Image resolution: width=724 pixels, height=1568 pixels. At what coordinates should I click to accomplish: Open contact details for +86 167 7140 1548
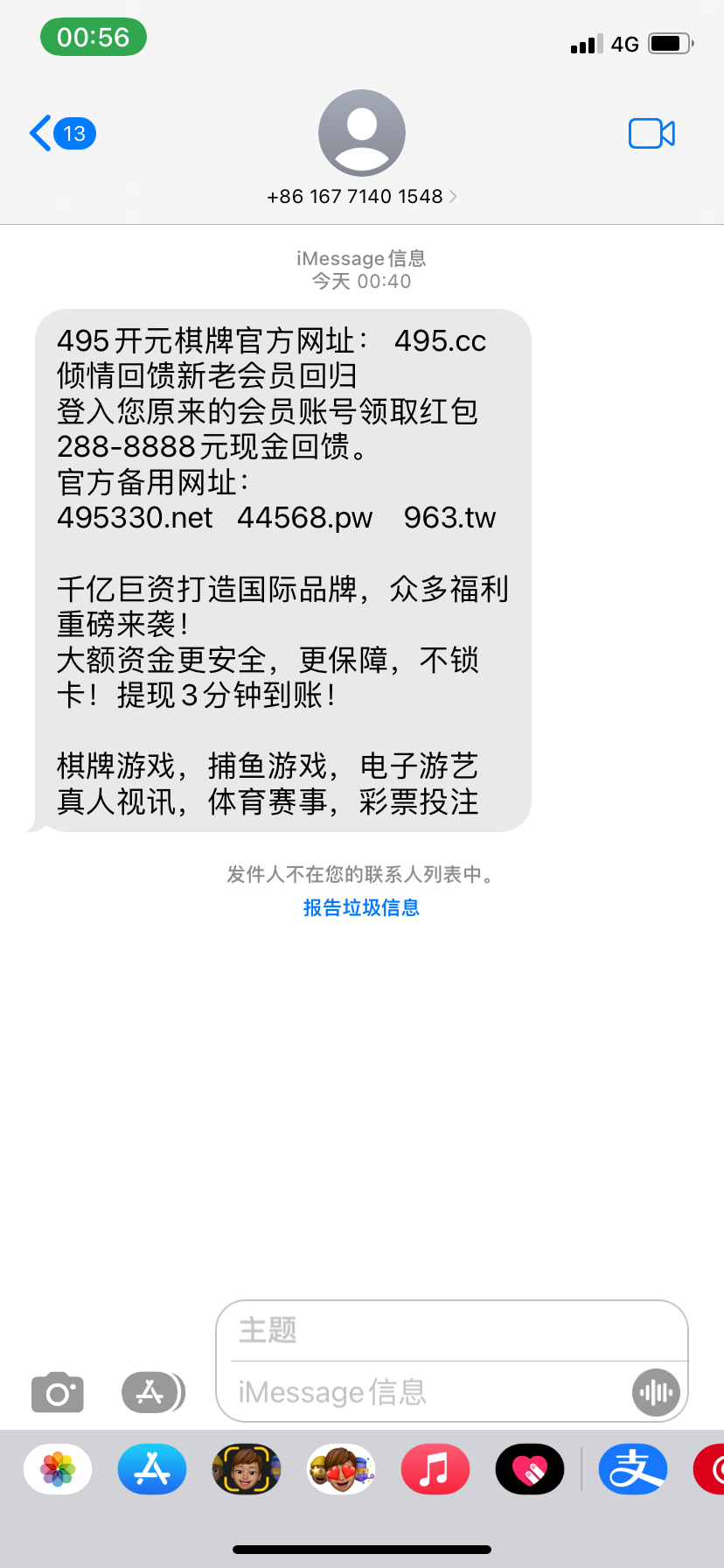click(361, 196)
